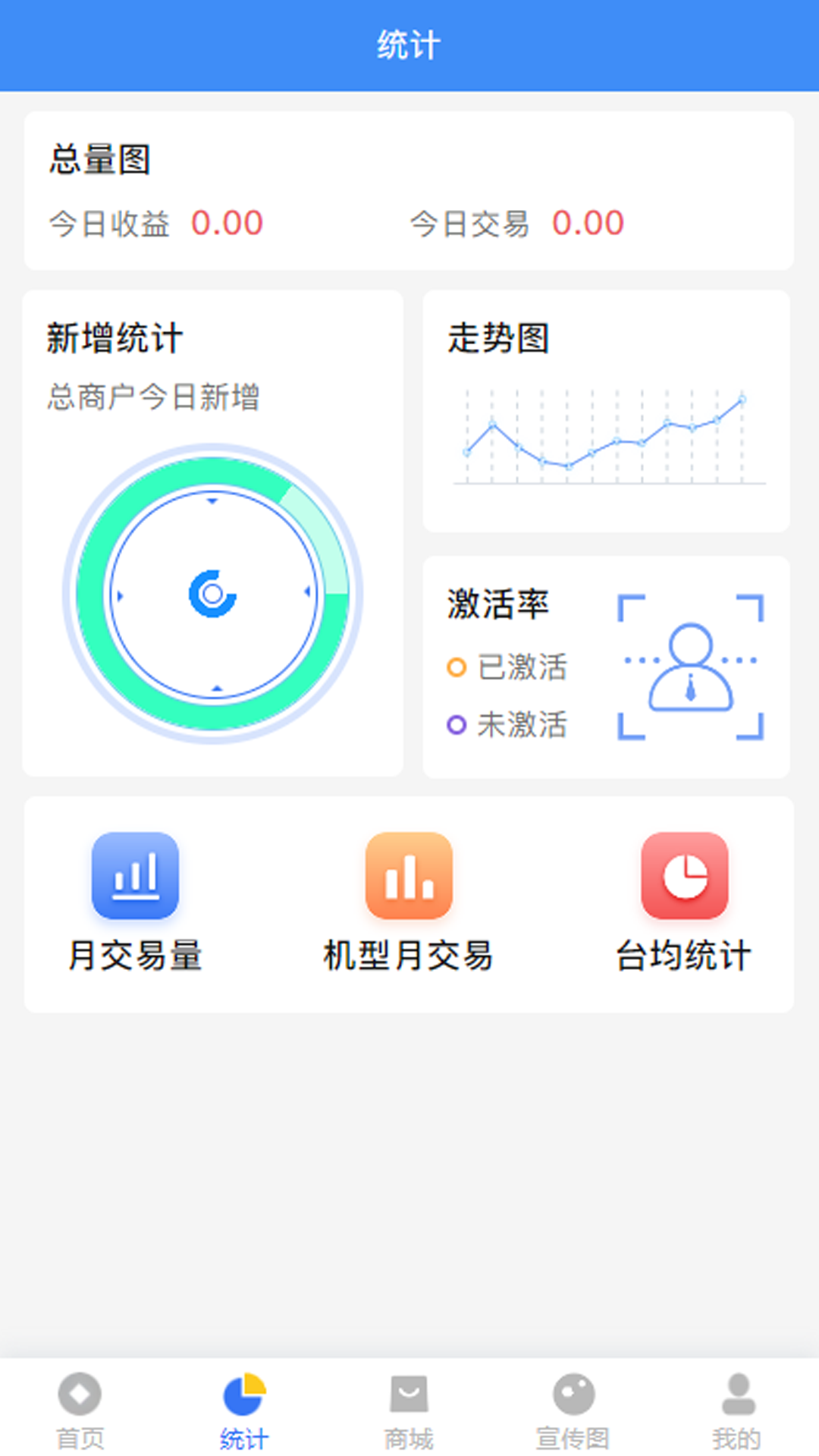Image resolution: width=819 pixels, height=1456 pixels.
Task: Open 月交易量 monthly transaction chart icon
Action: (135, 874)
